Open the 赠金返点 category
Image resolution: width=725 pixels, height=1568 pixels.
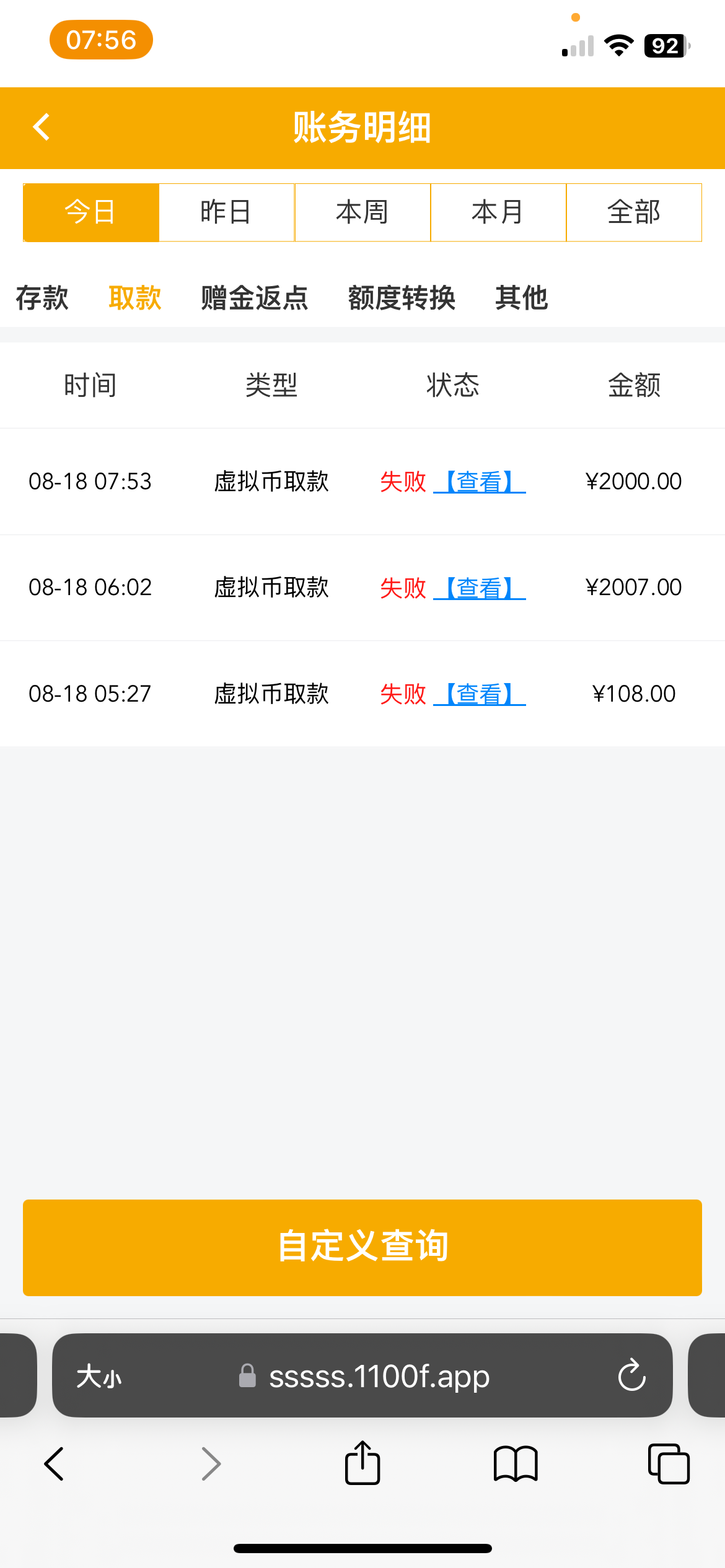pos(255,298)
